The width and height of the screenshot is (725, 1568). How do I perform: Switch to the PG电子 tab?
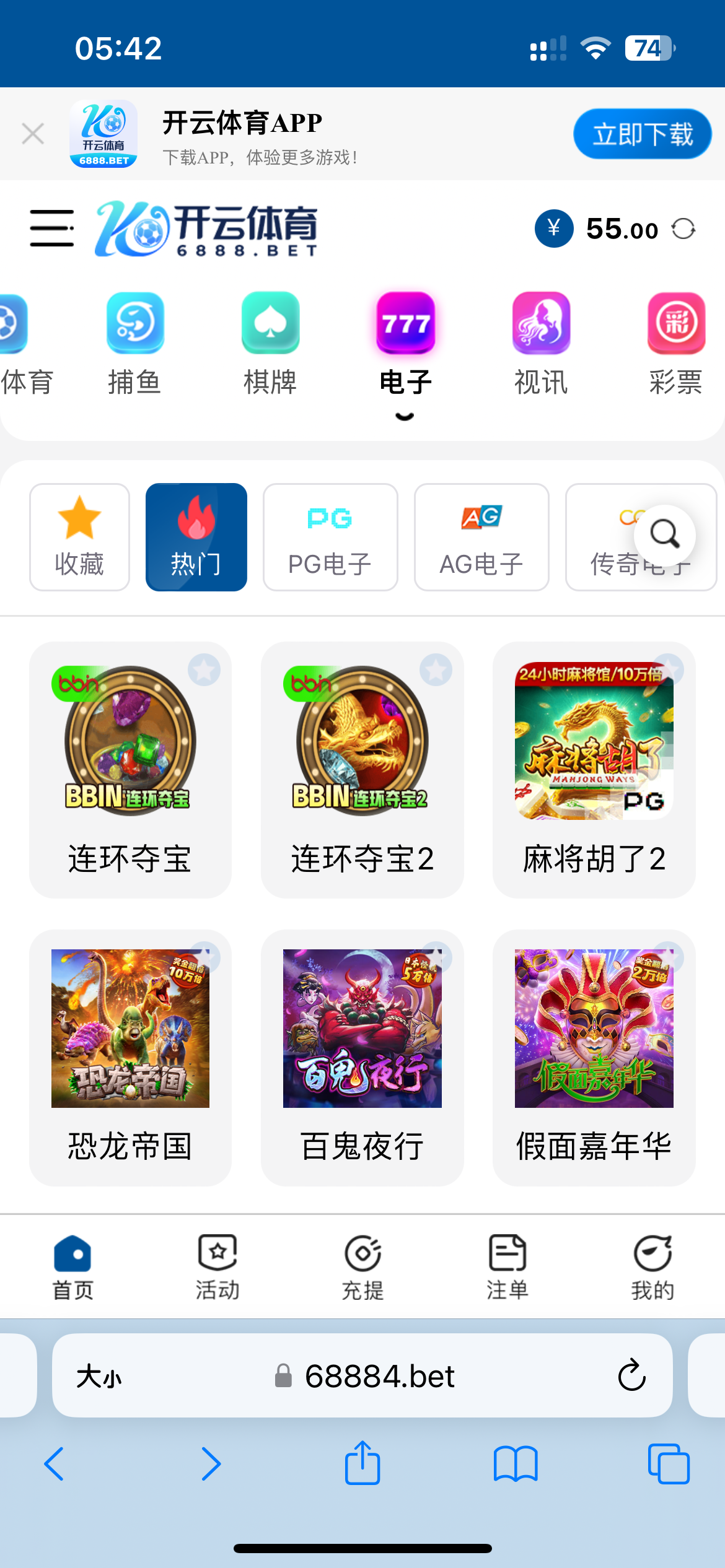pyautogui.click(x=330, y=536)
